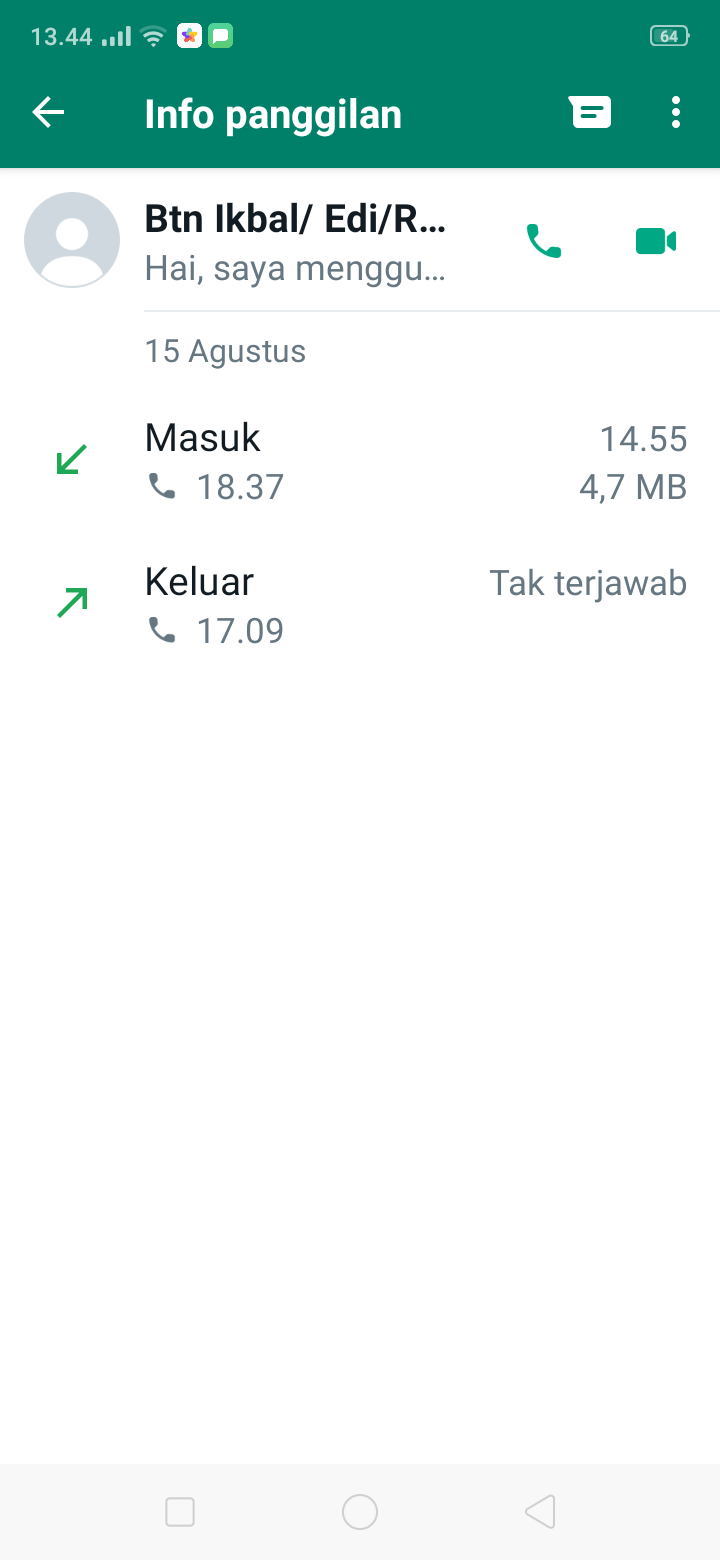Start a video call to Btn Ikbal

point(656,241)
